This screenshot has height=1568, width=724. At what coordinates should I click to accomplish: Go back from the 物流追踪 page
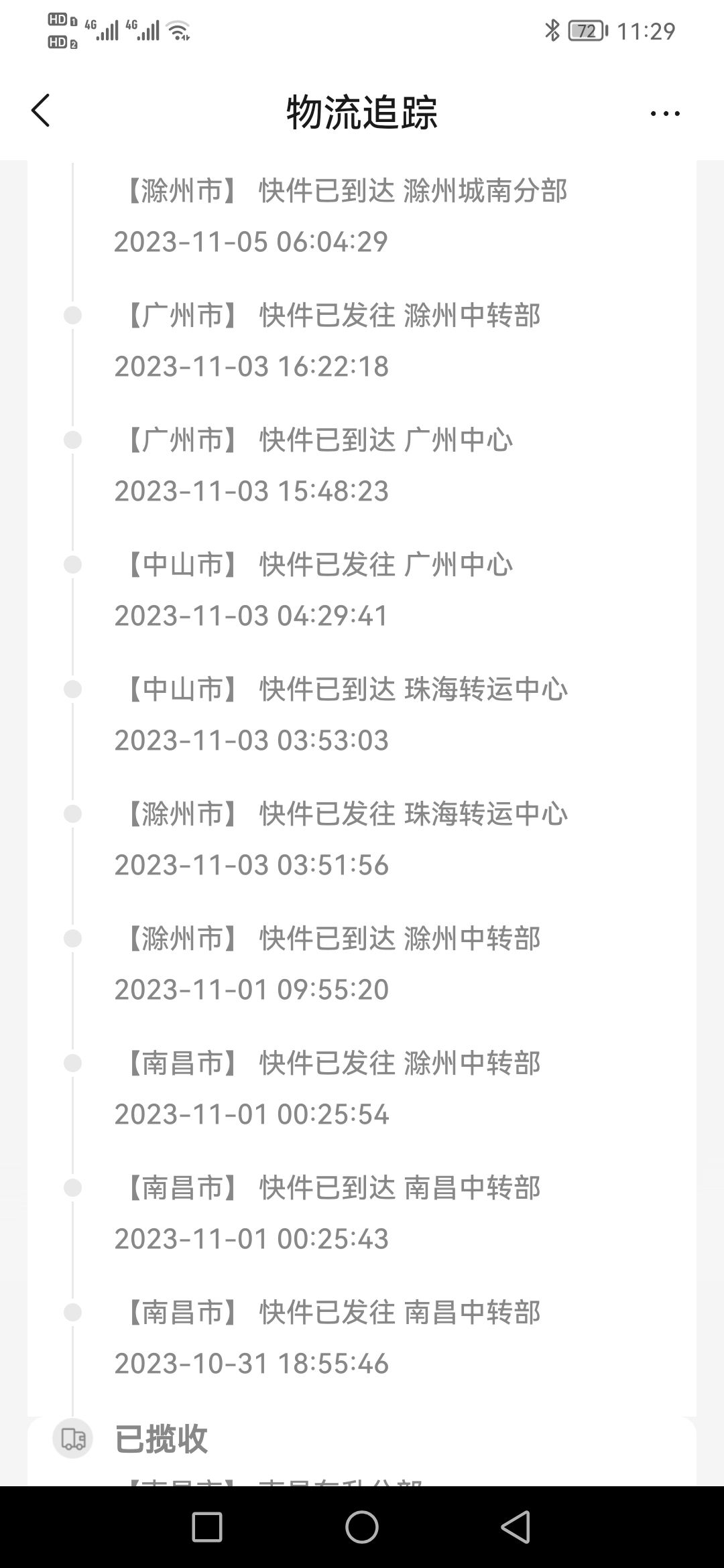click(41, 111)
